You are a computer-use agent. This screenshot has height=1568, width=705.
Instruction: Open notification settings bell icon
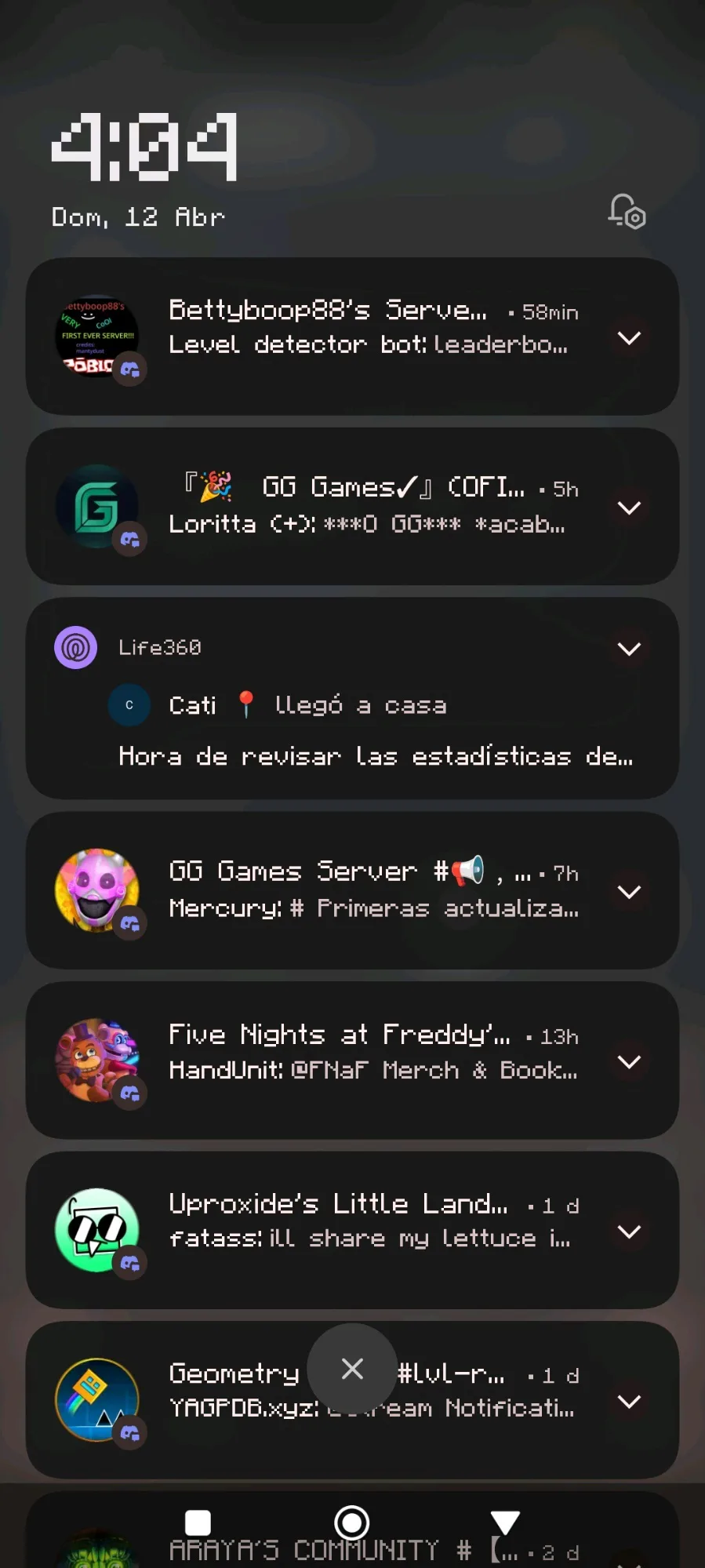(627, 211)
